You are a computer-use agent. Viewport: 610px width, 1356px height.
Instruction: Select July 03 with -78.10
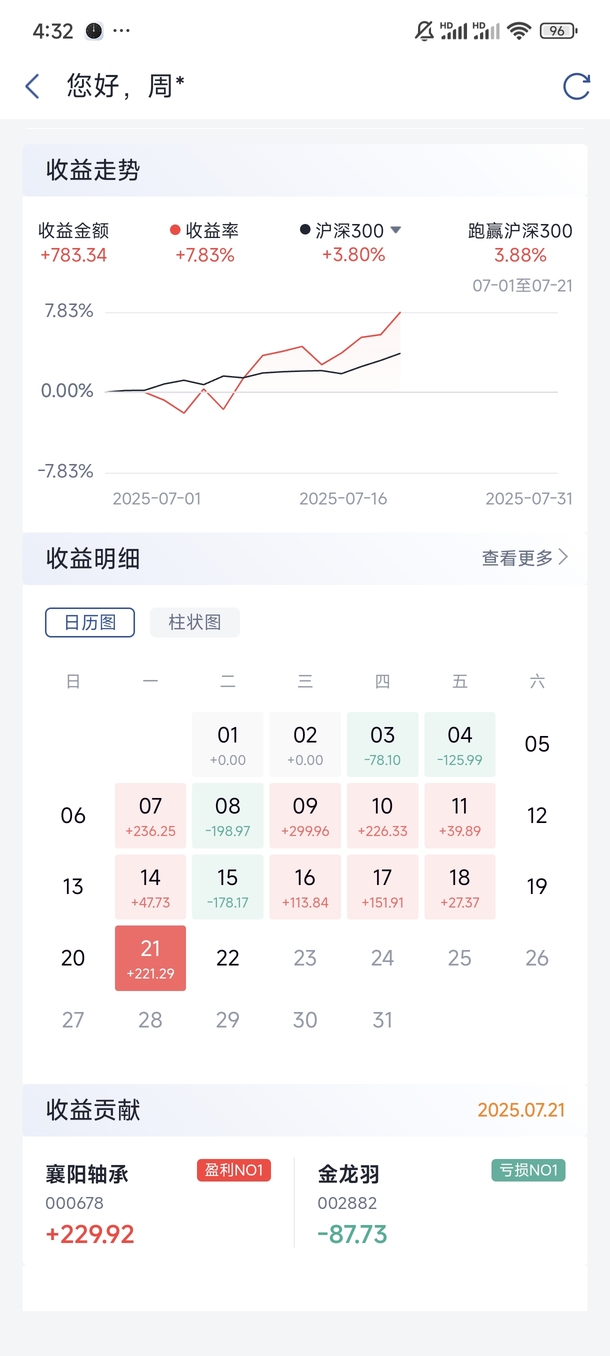point(382,745)
